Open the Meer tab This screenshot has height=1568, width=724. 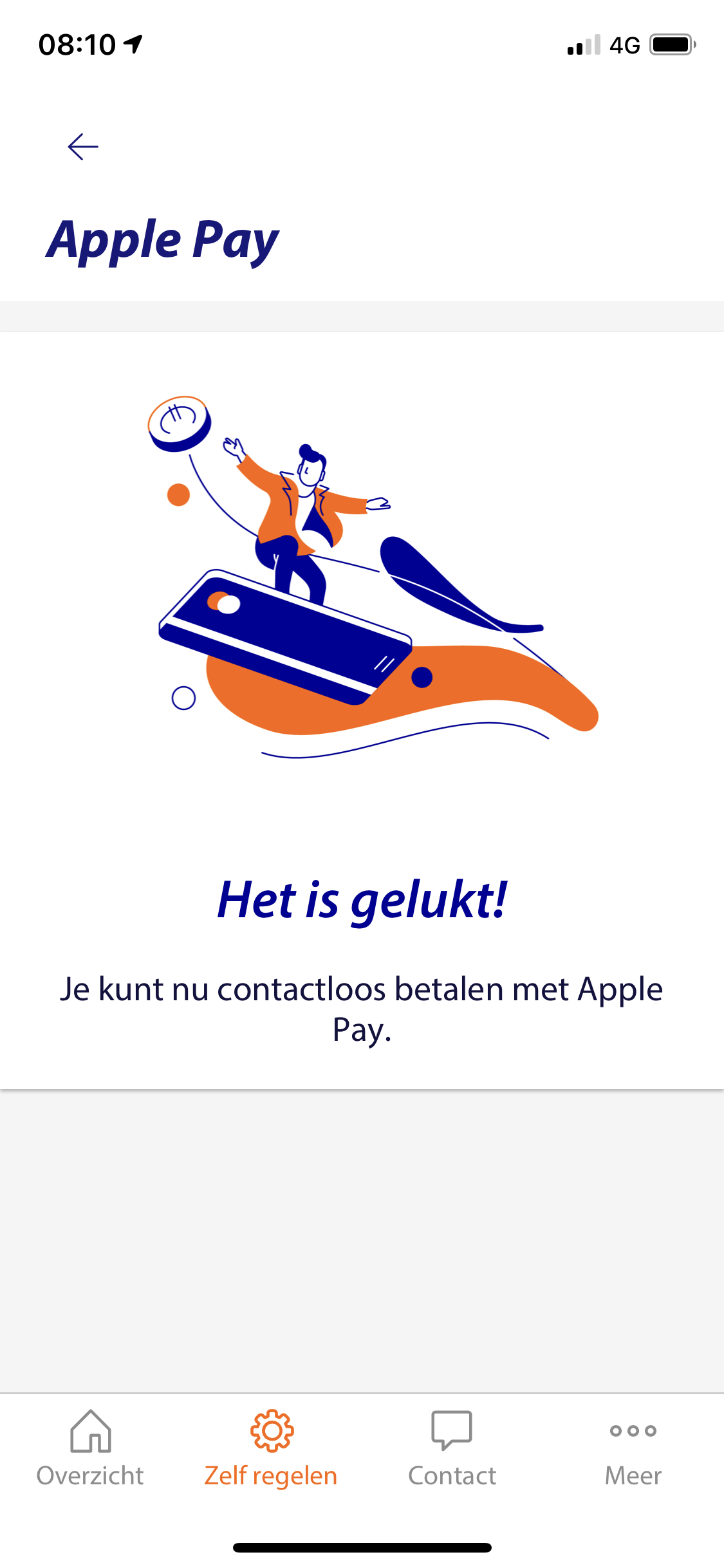pos(633,1448)
